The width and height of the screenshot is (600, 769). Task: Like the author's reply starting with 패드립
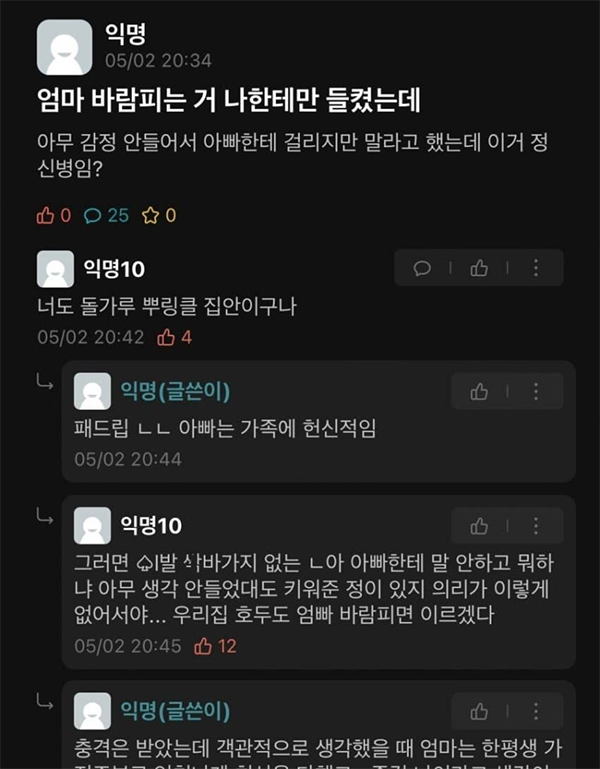point(479,391)
